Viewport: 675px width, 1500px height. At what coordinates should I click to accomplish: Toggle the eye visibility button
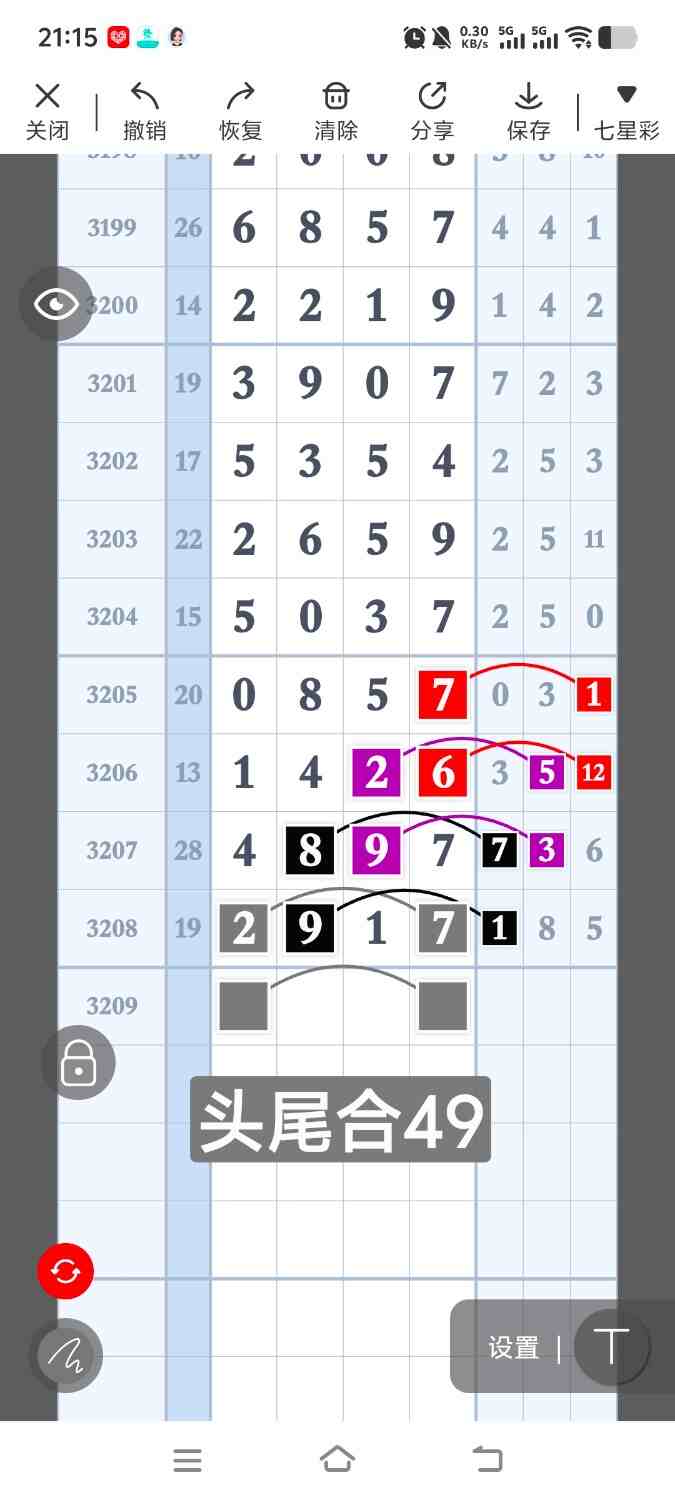coord(56,303)
